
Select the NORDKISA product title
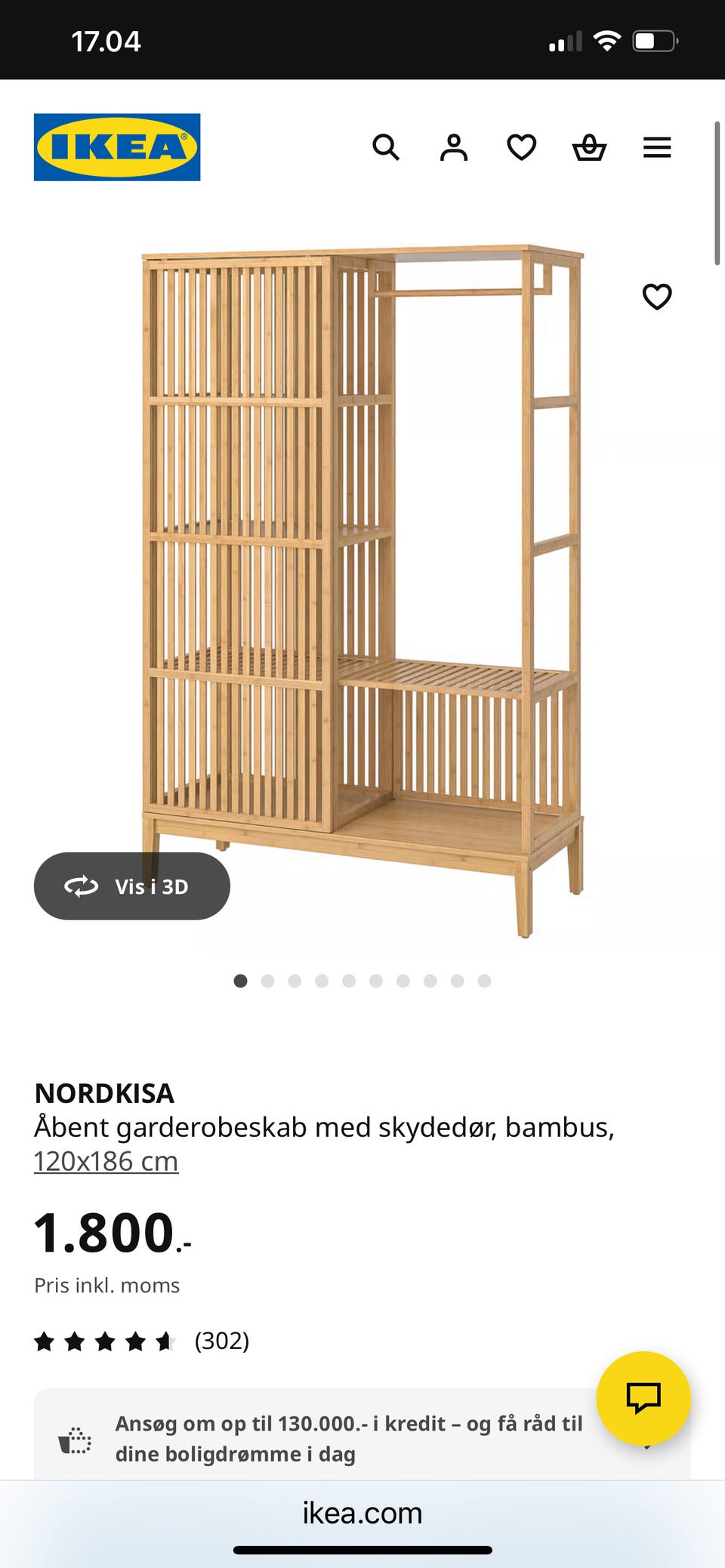click(104, 1092)
